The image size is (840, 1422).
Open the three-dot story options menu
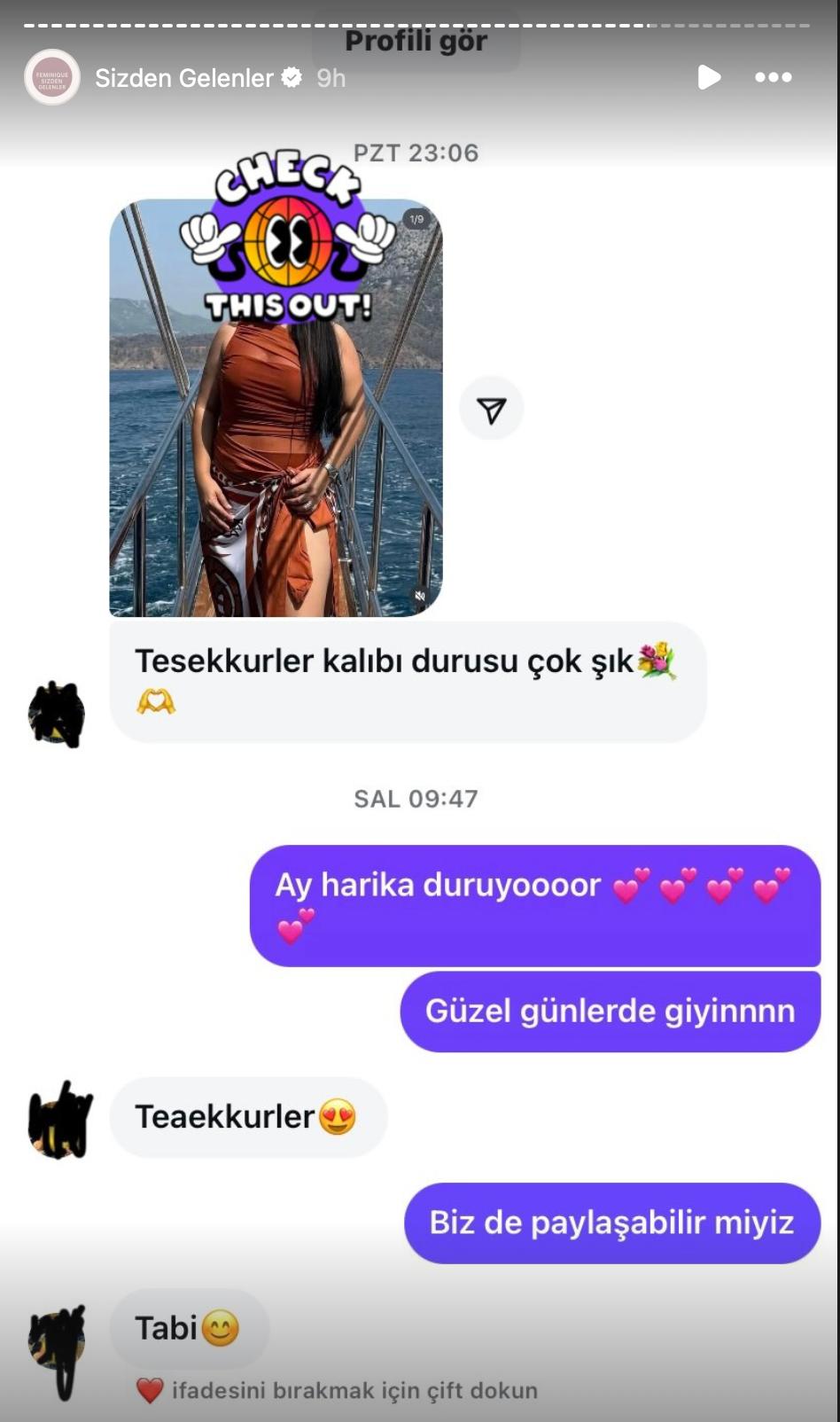click(x=773, y=78)
